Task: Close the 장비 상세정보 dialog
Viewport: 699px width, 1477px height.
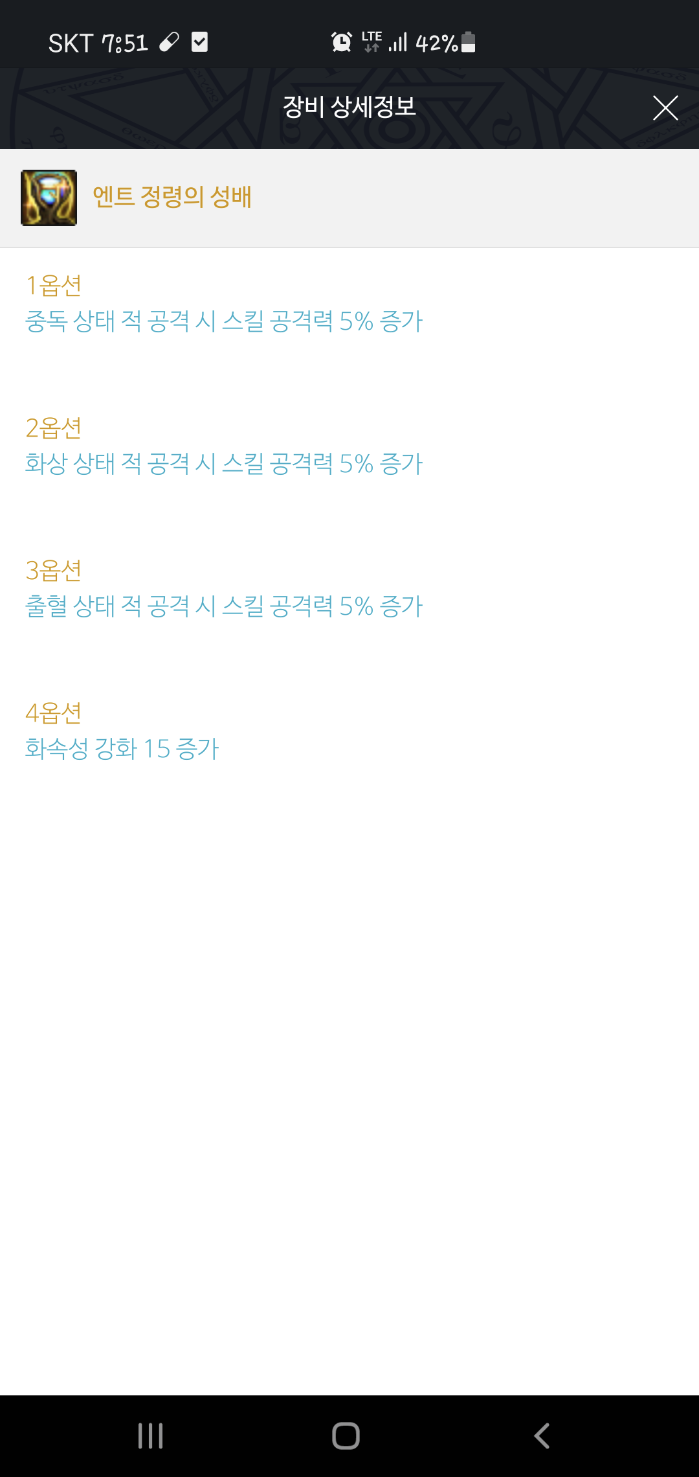Action: tap(665, 108)
